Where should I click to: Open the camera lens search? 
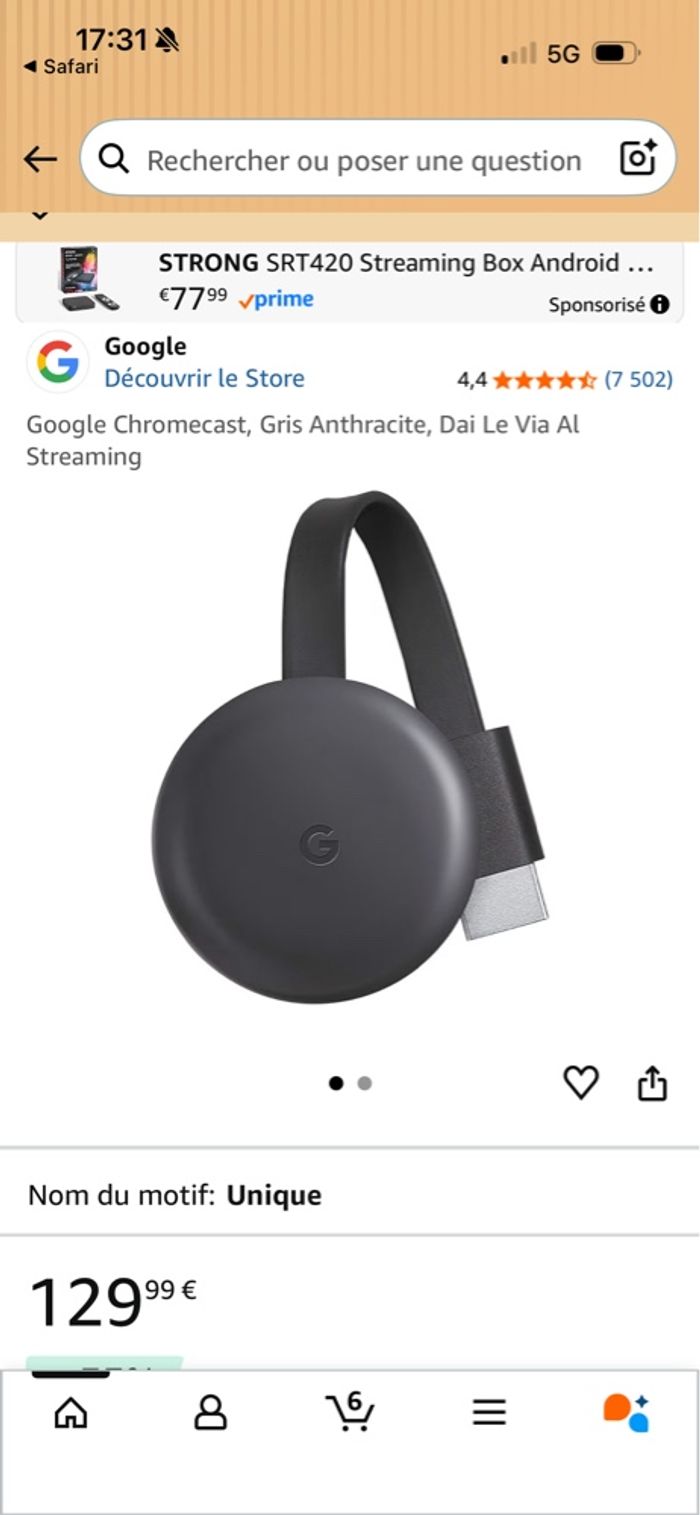[638, 159]
